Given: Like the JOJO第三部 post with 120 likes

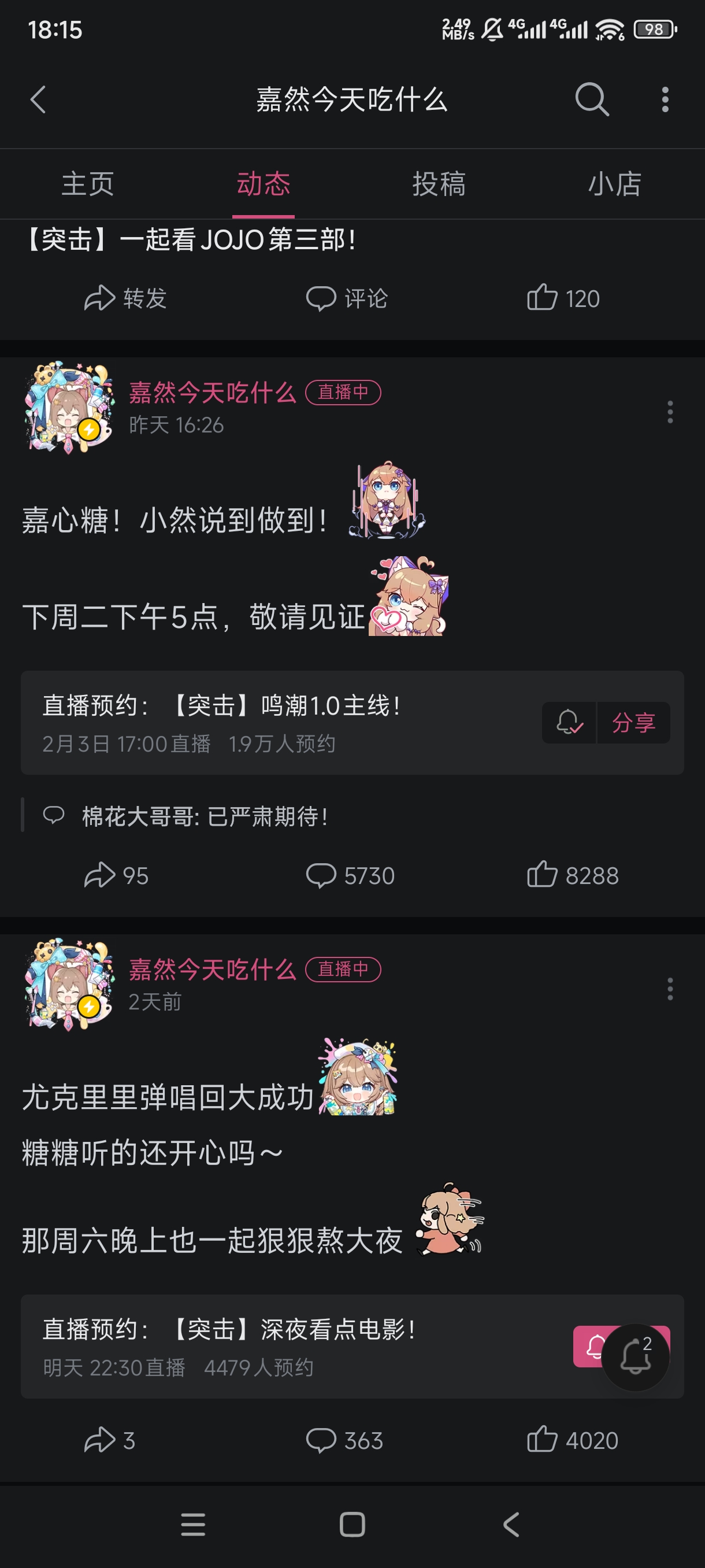Looking at the screenshot, I should (563, 298).
